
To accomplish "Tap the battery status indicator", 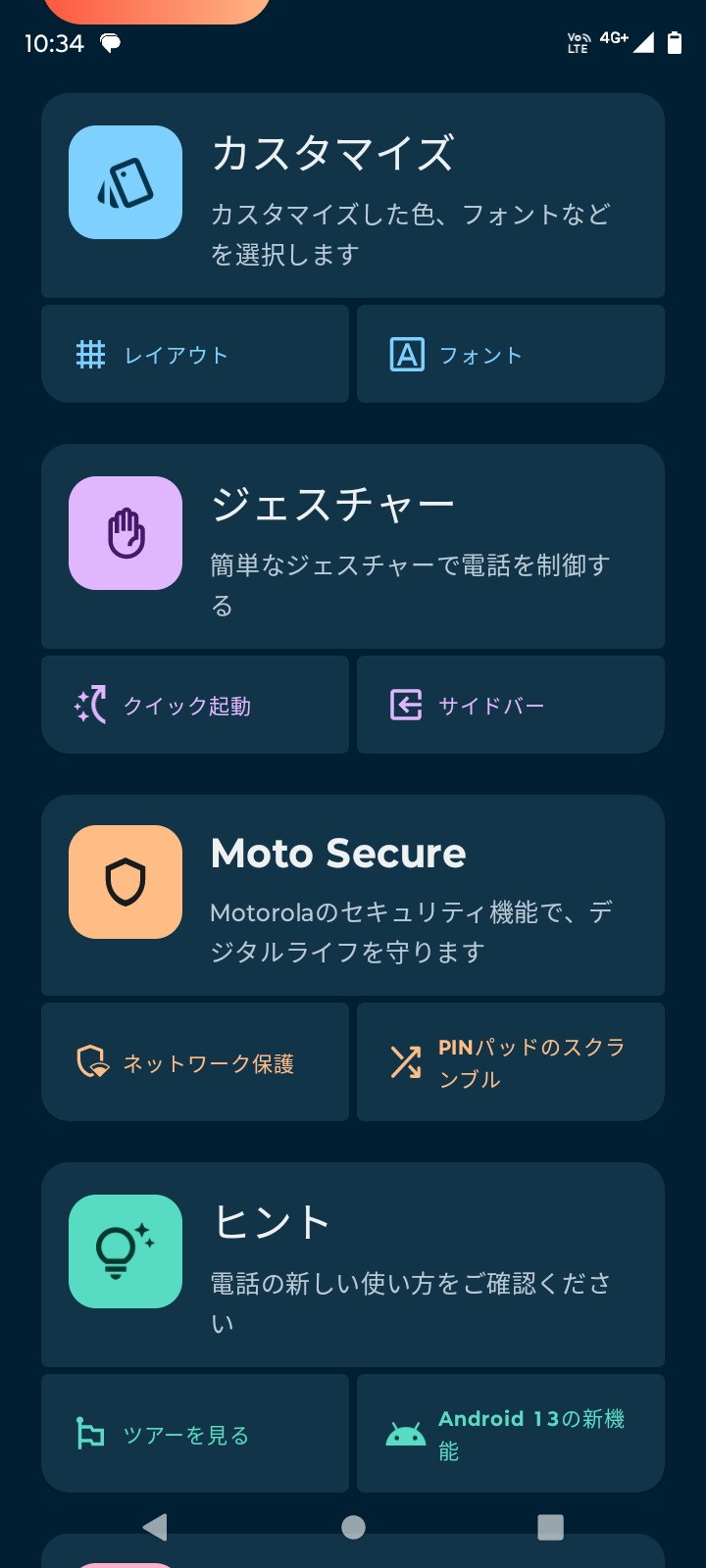I will point(673,41).
